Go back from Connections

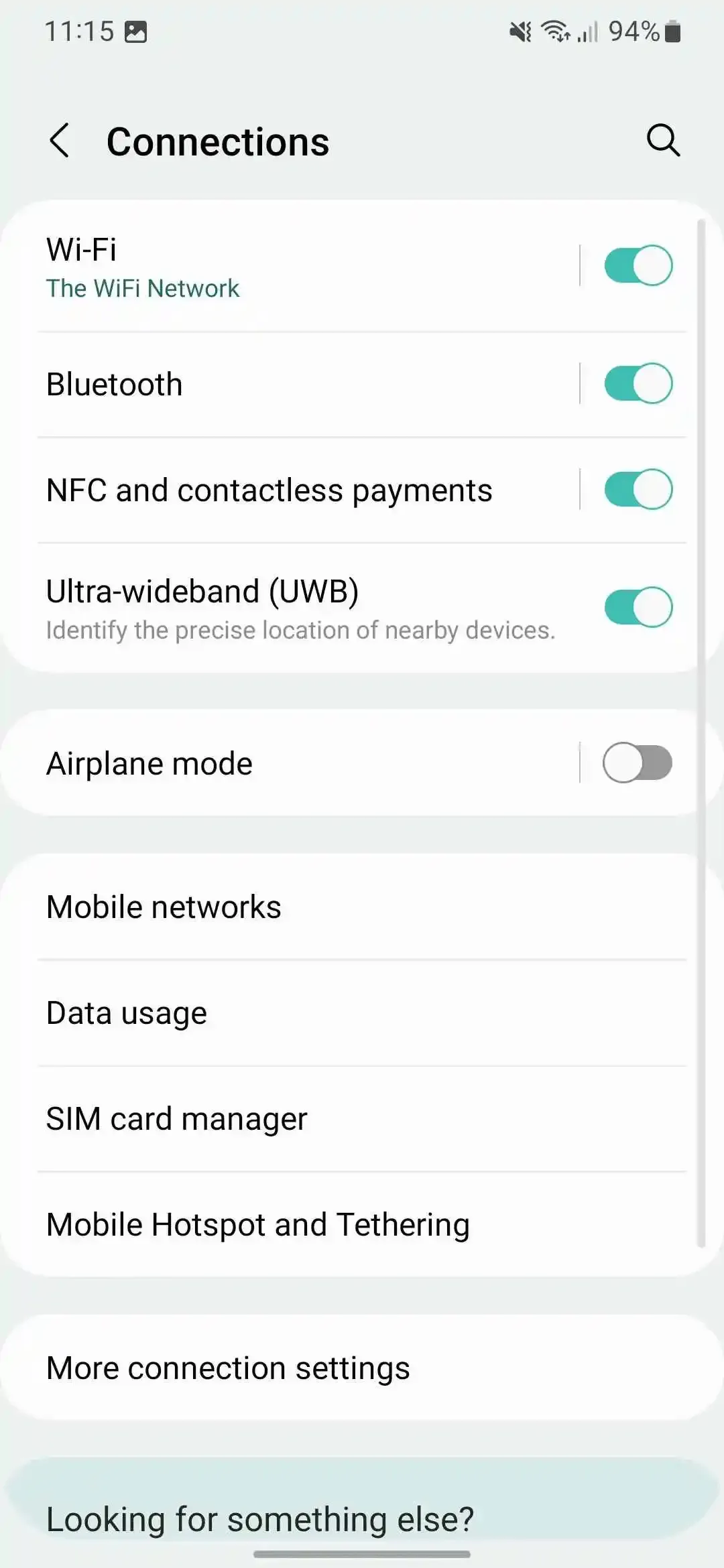tap(60, 141)
